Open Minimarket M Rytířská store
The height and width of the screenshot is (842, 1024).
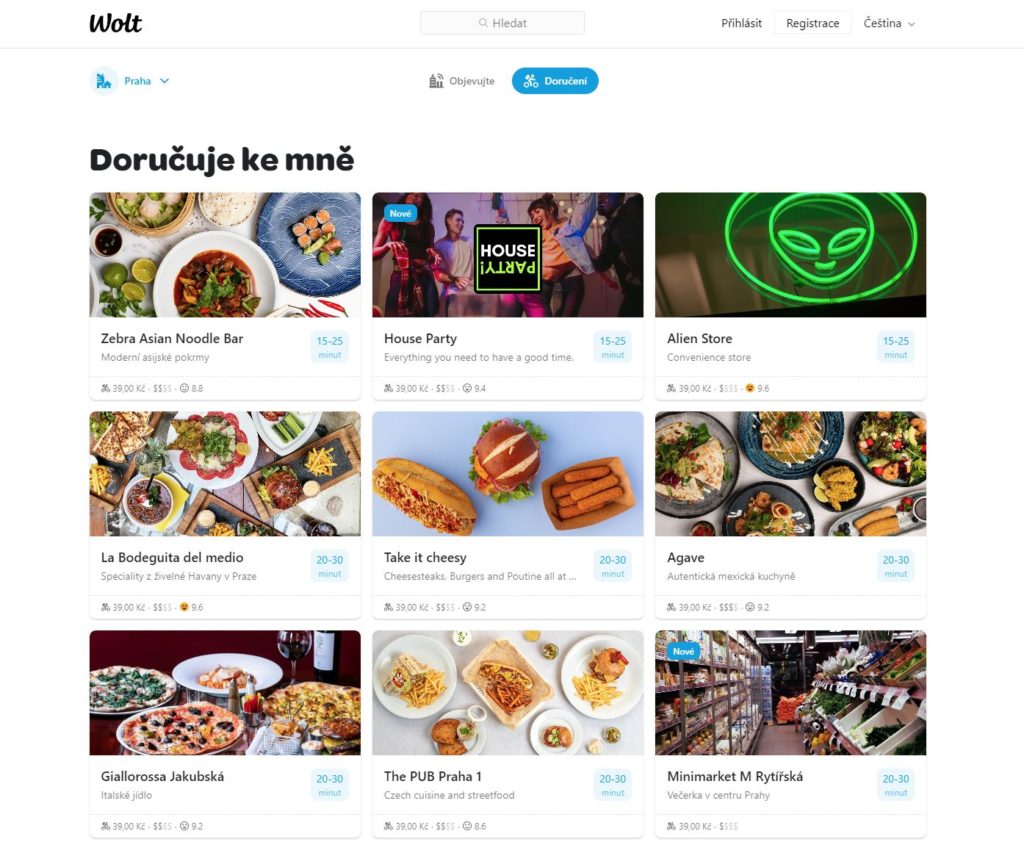790,733
